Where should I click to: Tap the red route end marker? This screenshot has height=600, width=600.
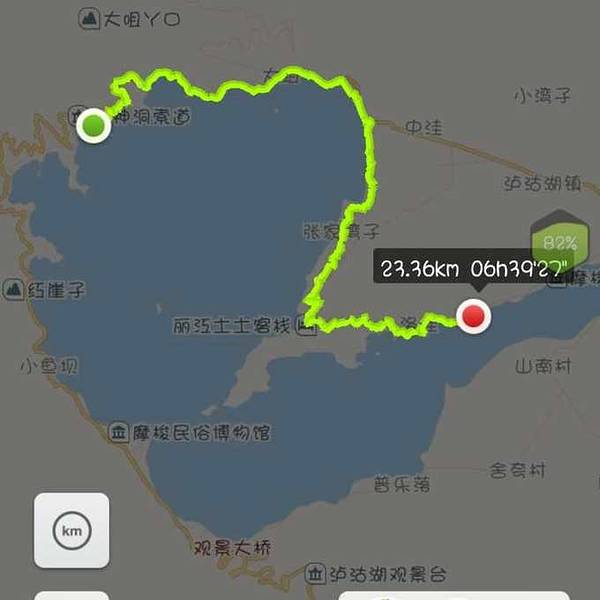(x=474, y=317)
